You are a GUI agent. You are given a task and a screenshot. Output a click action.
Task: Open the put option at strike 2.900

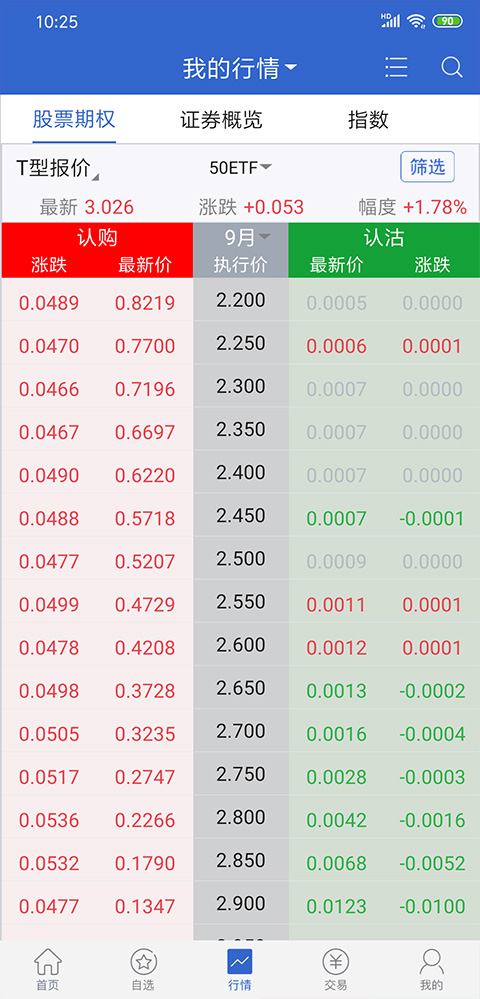coord(384,905)
